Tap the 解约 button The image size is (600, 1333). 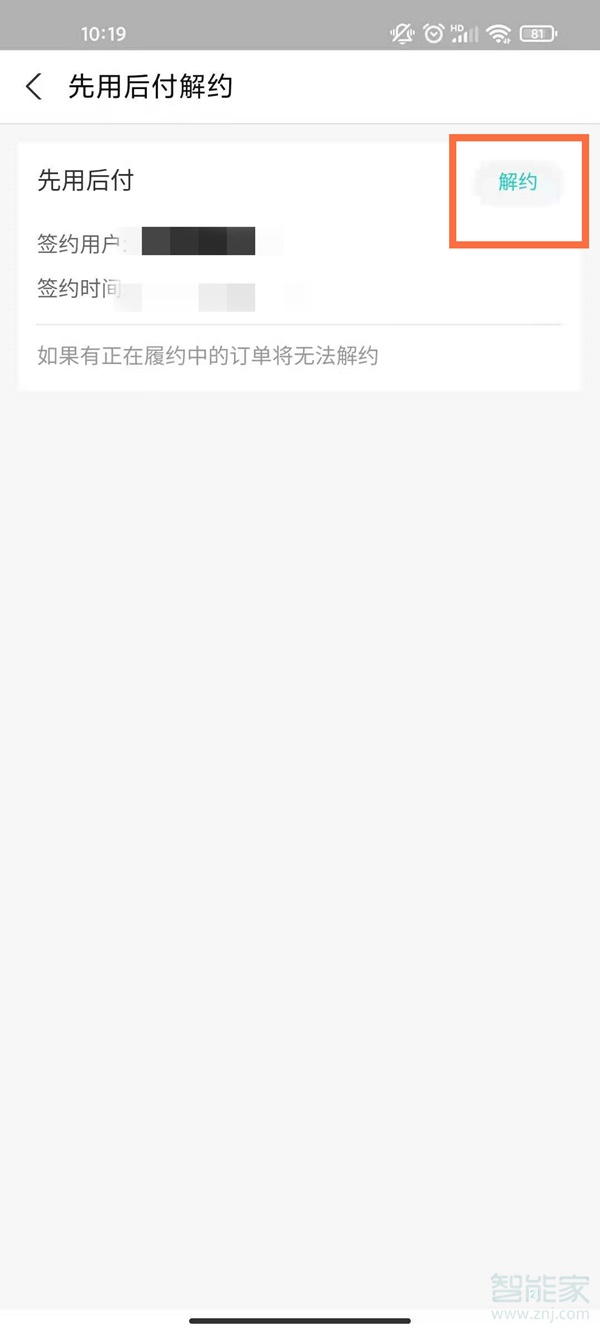coord(518,182)
